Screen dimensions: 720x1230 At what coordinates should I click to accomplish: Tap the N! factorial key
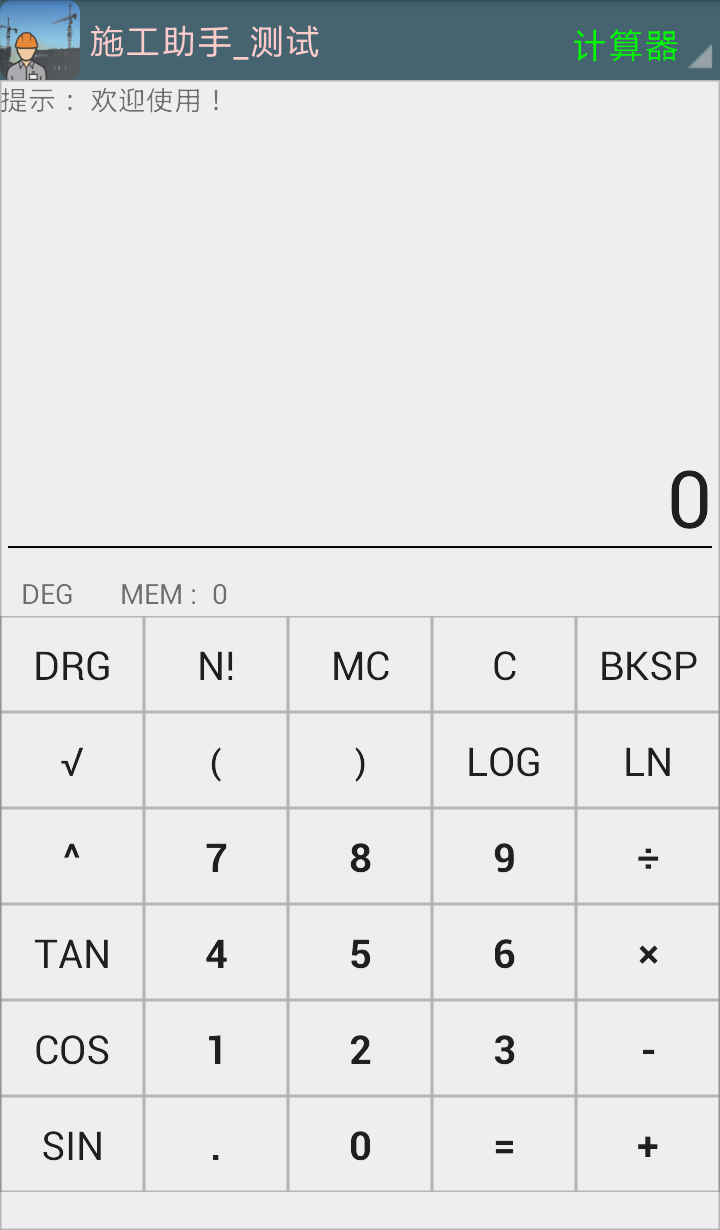pyautogui.click(x=216, y=666)
